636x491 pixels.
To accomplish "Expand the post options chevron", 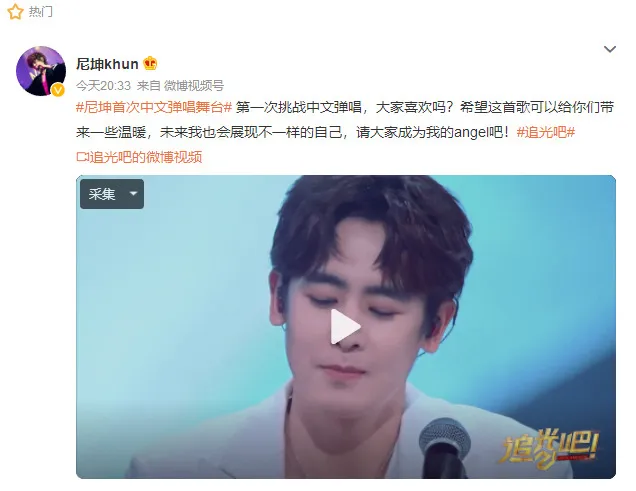I will 609,49.
